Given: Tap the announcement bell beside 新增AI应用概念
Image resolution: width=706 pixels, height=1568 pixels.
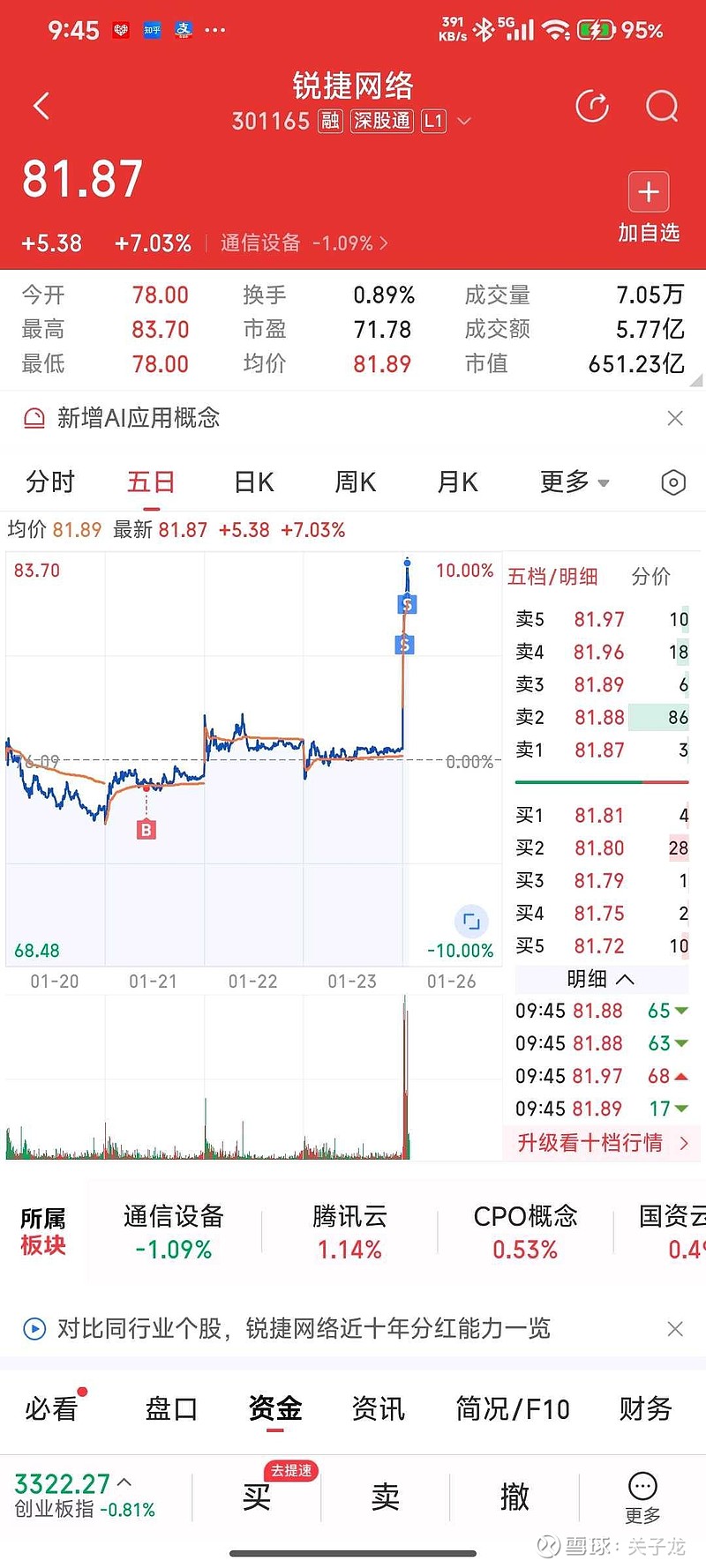Looking at the screenshot, I should point(33,418).
